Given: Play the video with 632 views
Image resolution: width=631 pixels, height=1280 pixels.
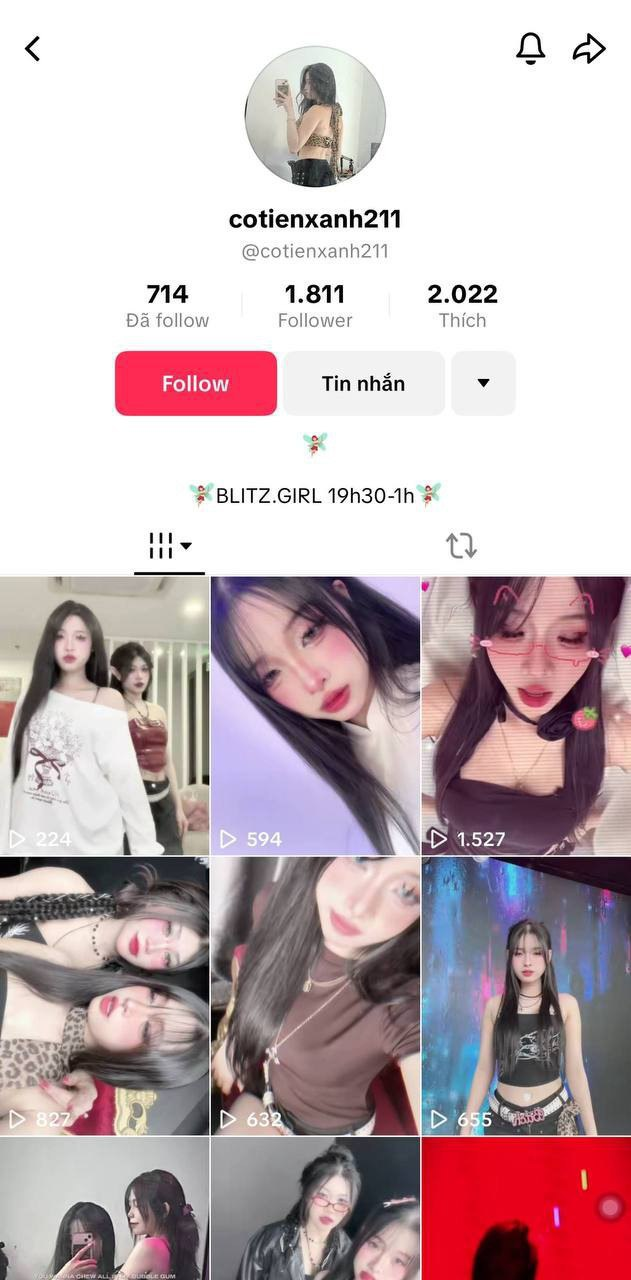Looking at the screenshot, I should (x=315, y=995).
